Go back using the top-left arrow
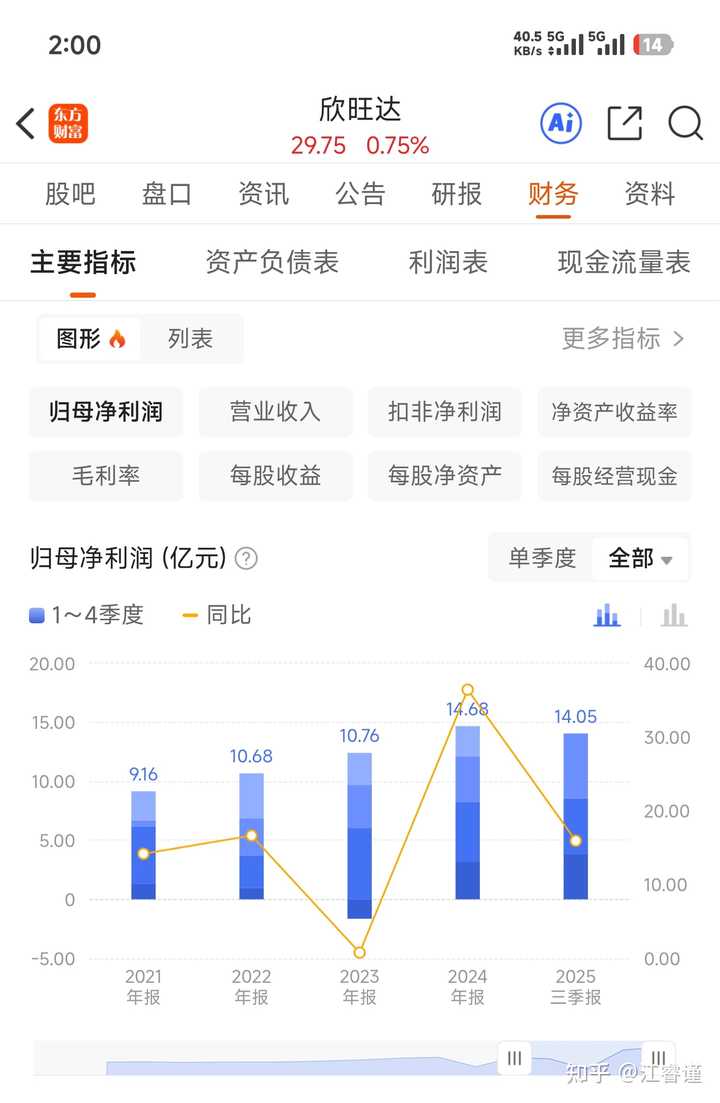Screen dimensions: 720x1103 [26, 124]
